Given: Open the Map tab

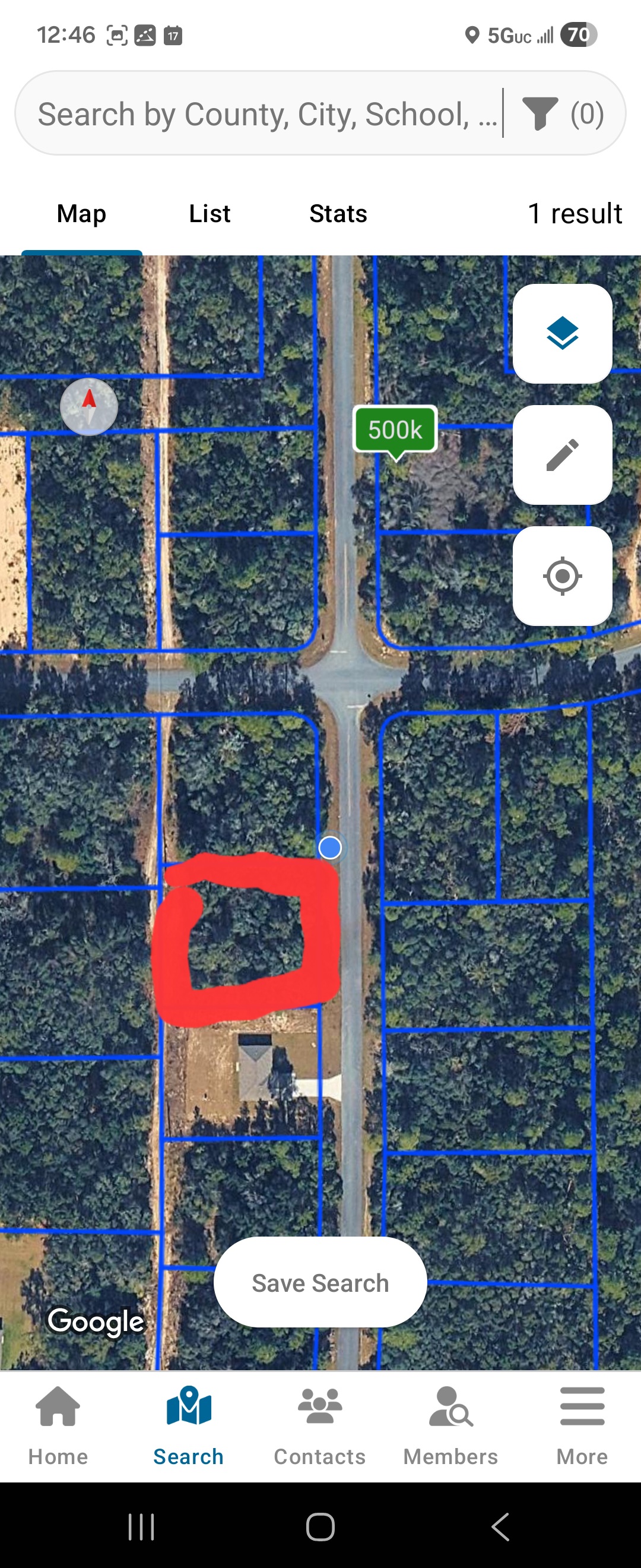Looking at the screenshot, I should click(81, 214).
